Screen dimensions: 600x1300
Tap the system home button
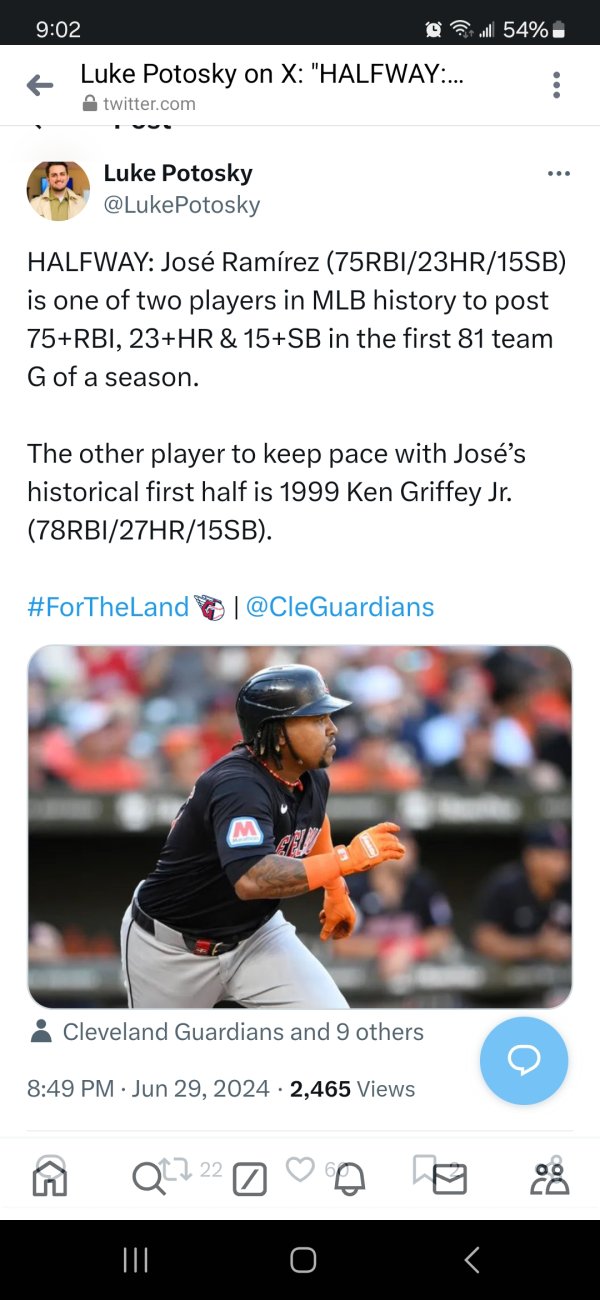(x=303, y=1260)
